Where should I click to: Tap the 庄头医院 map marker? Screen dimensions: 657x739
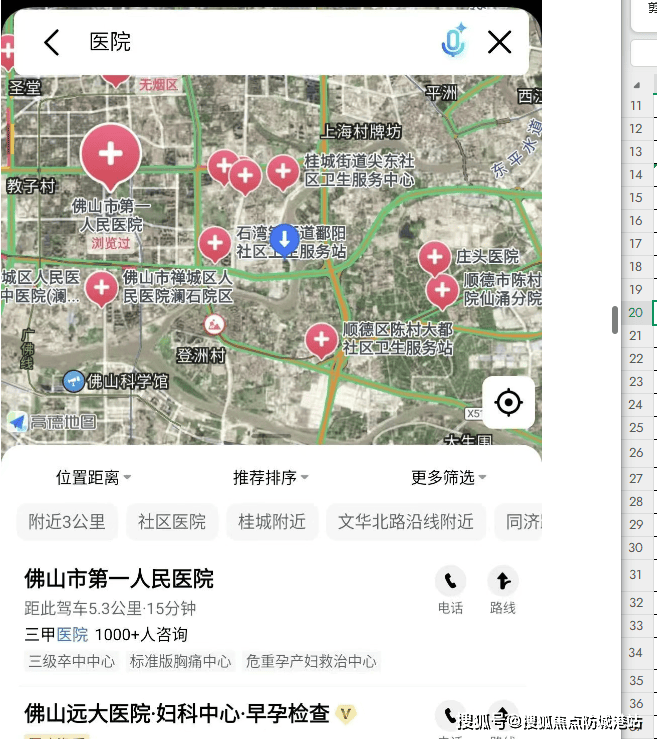434,258
